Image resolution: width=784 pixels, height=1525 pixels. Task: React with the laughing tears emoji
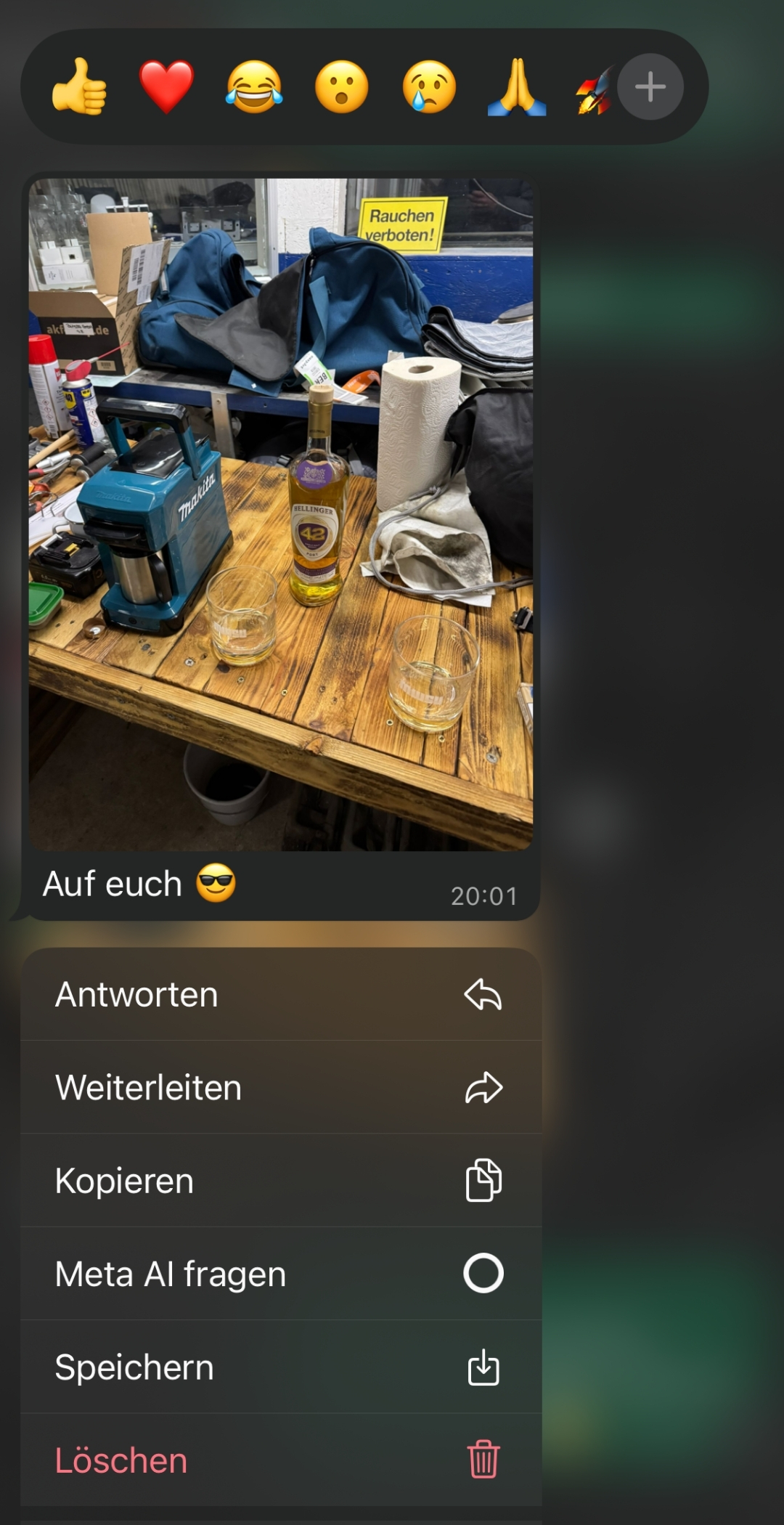[x=254, y=87]
